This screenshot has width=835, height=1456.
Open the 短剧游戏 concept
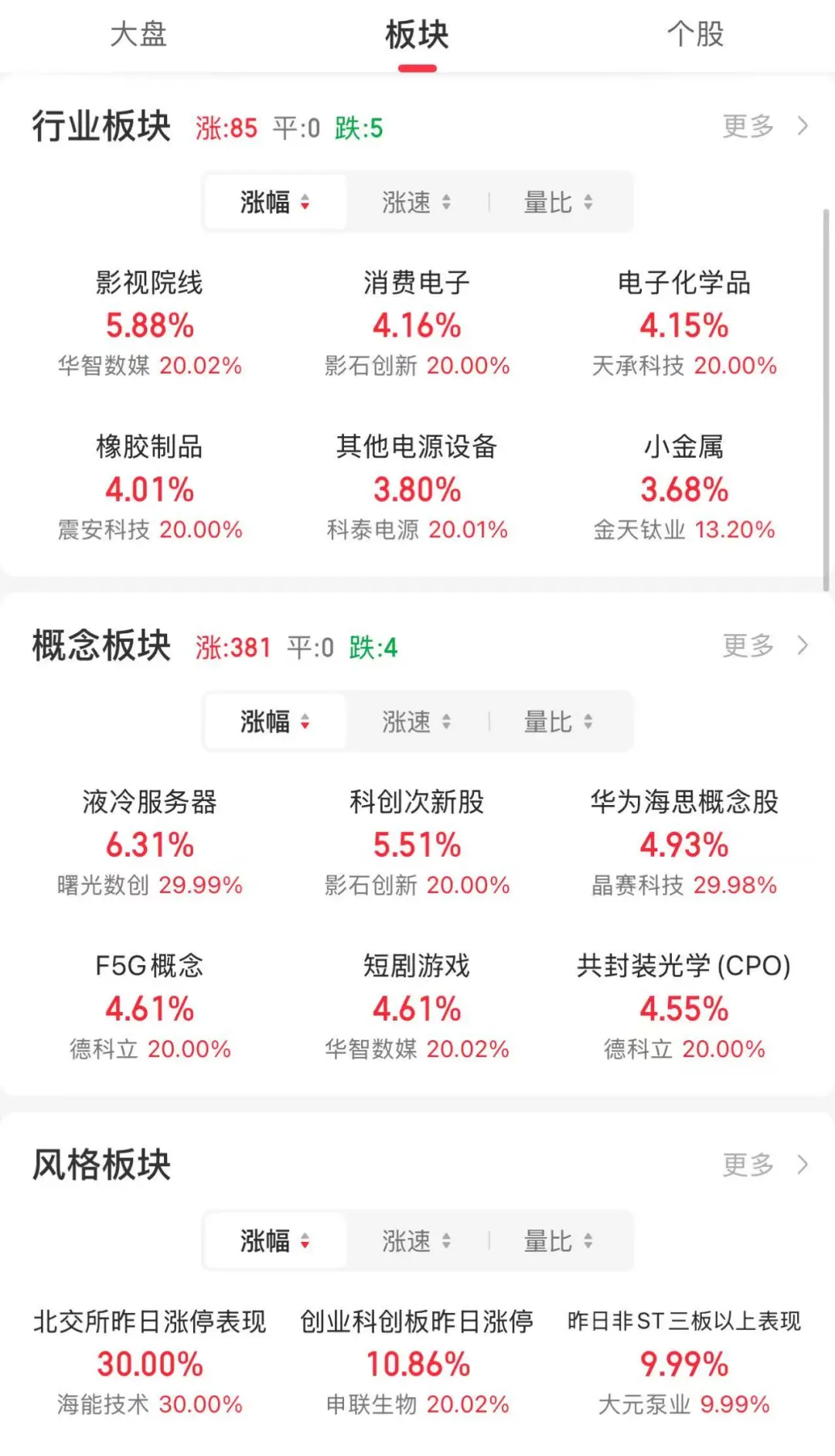(417, 1008)
